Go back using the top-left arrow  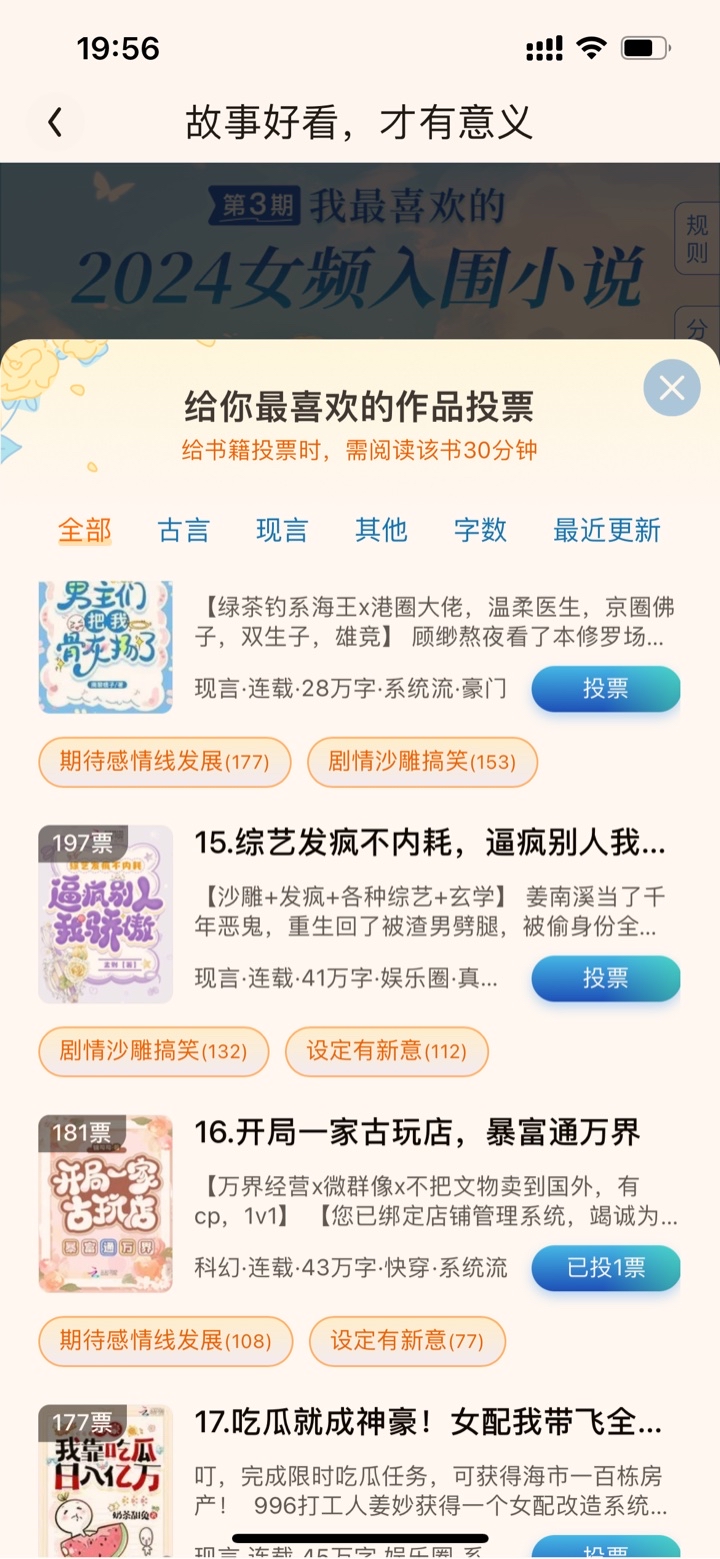[55, 123]
